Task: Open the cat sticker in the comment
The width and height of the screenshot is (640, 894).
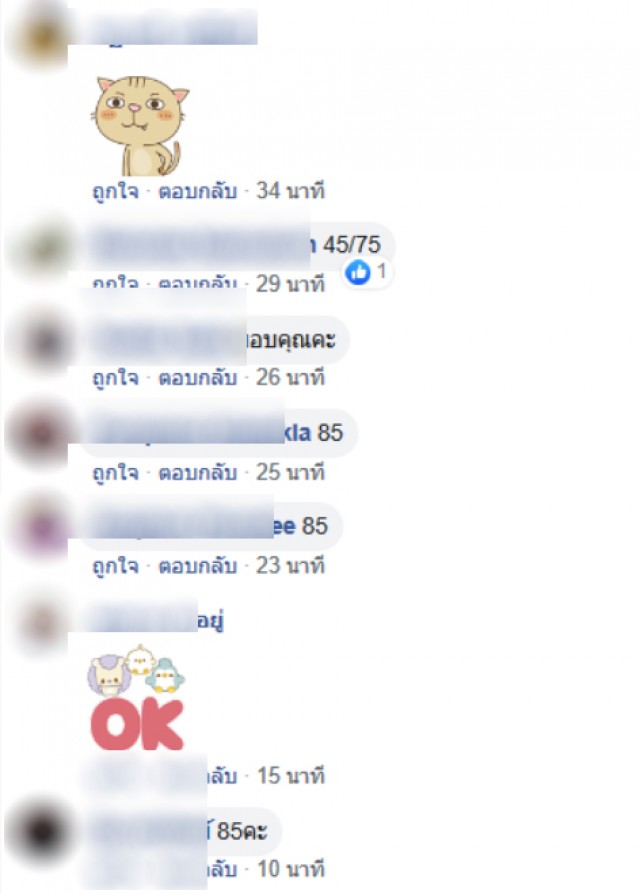Action: (x=141, y=126)
